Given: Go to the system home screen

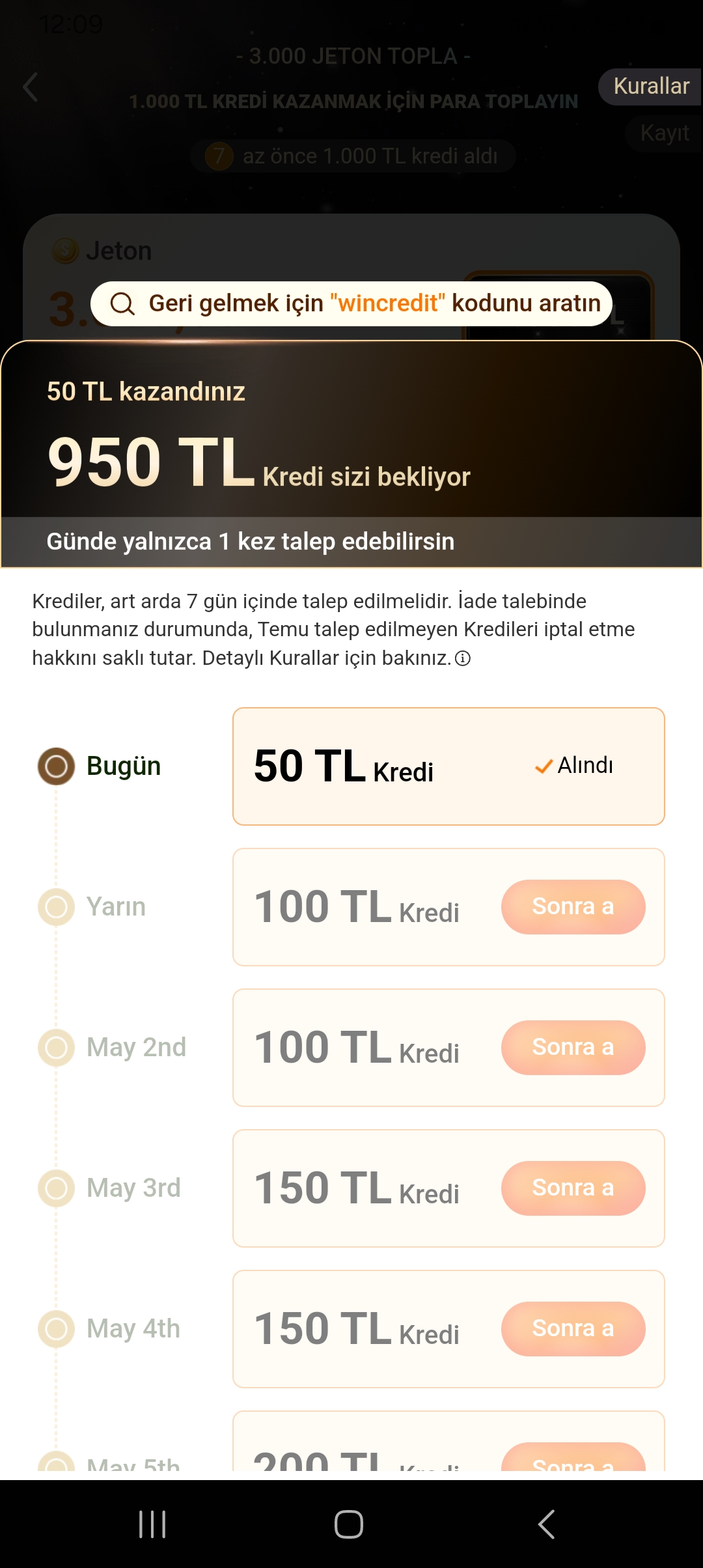Looking at the screenshot, I should click(x=349, y=1524).
